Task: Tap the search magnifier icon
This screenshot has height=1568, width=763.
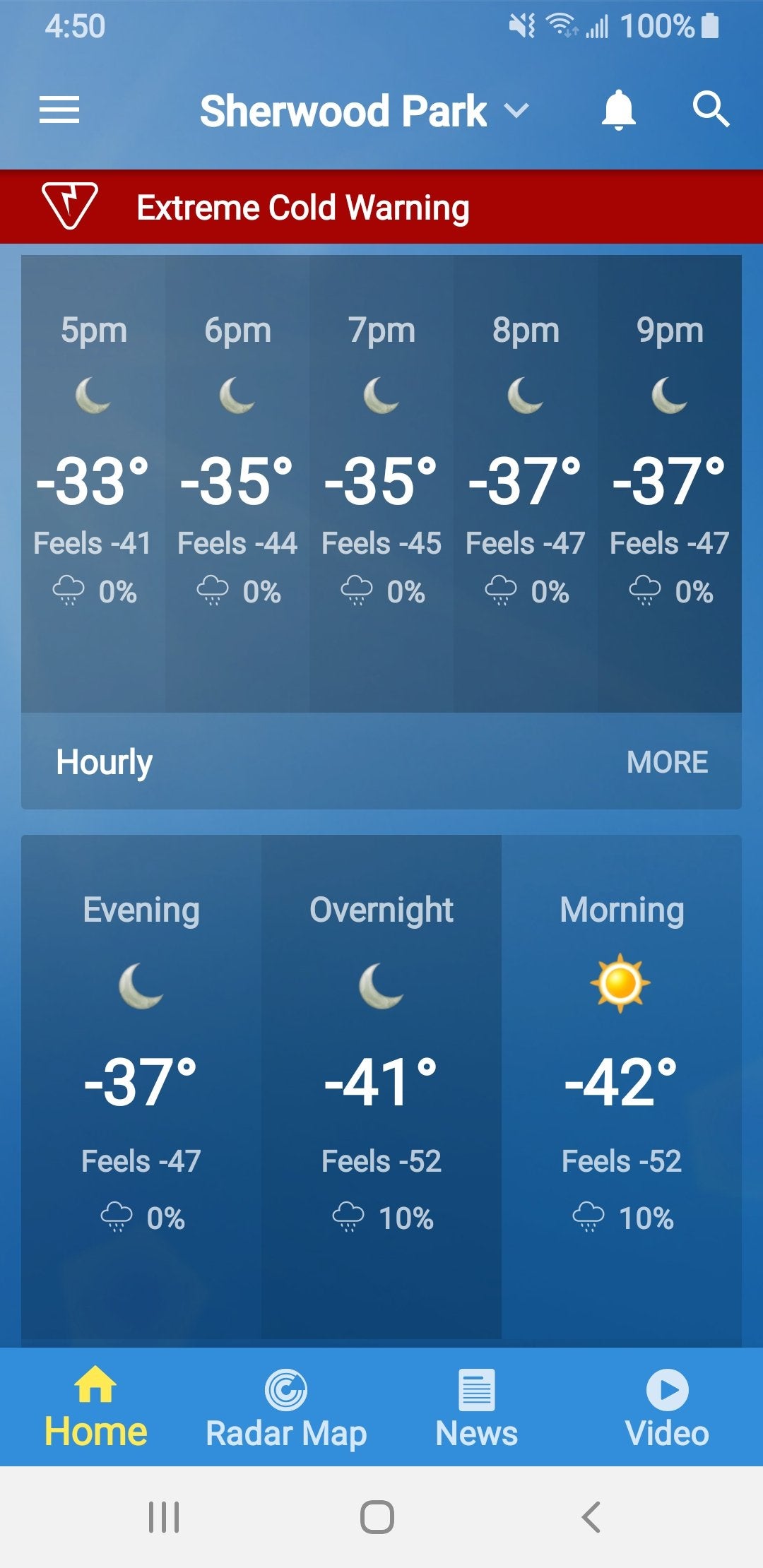Action: tap(710, 110)
